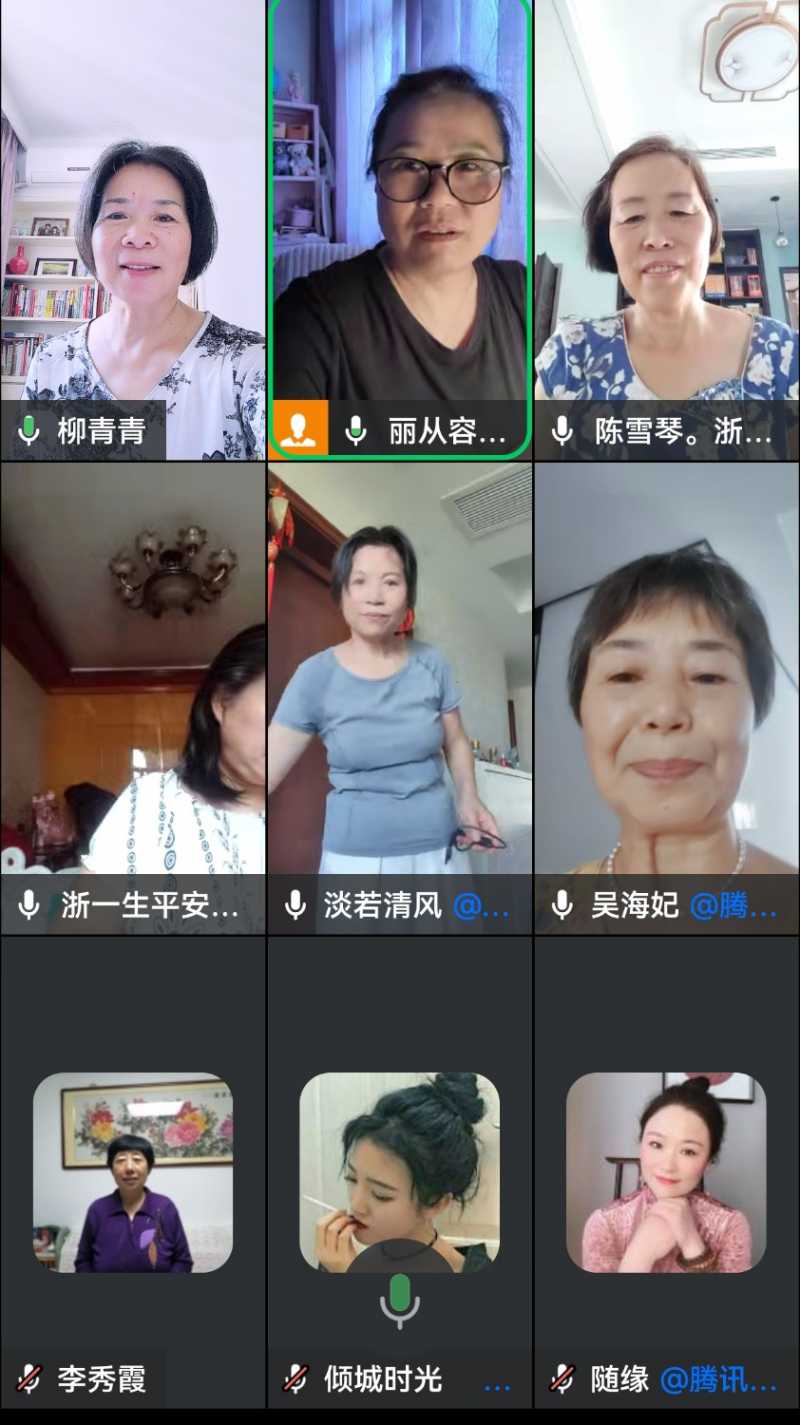800x1425 pixels.
Task: Select 随缘's participant tile
Action: coord(667,1172)
